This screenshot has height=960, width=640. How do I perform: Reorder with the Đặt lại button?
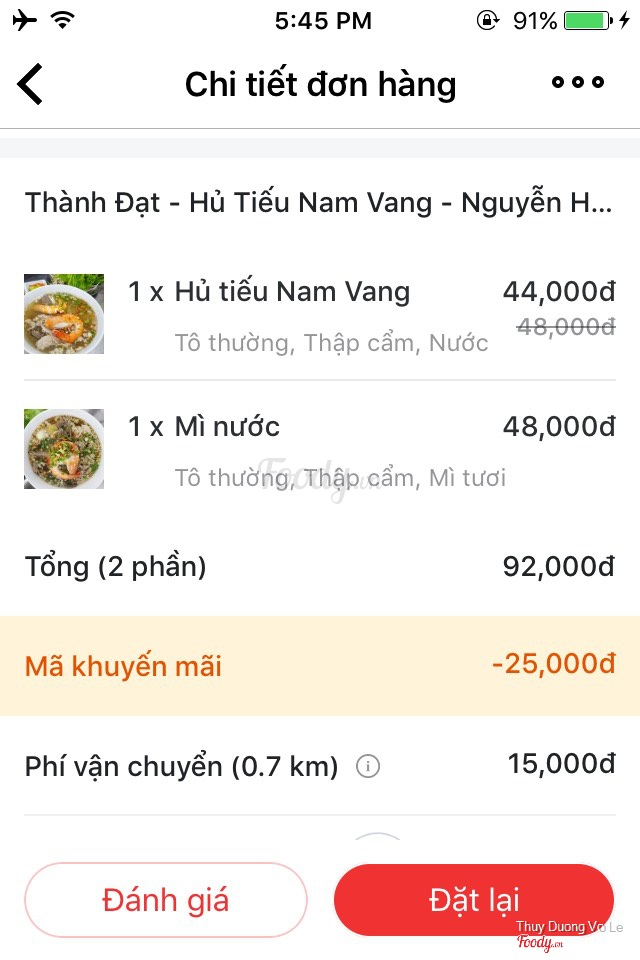pos(473,900)
